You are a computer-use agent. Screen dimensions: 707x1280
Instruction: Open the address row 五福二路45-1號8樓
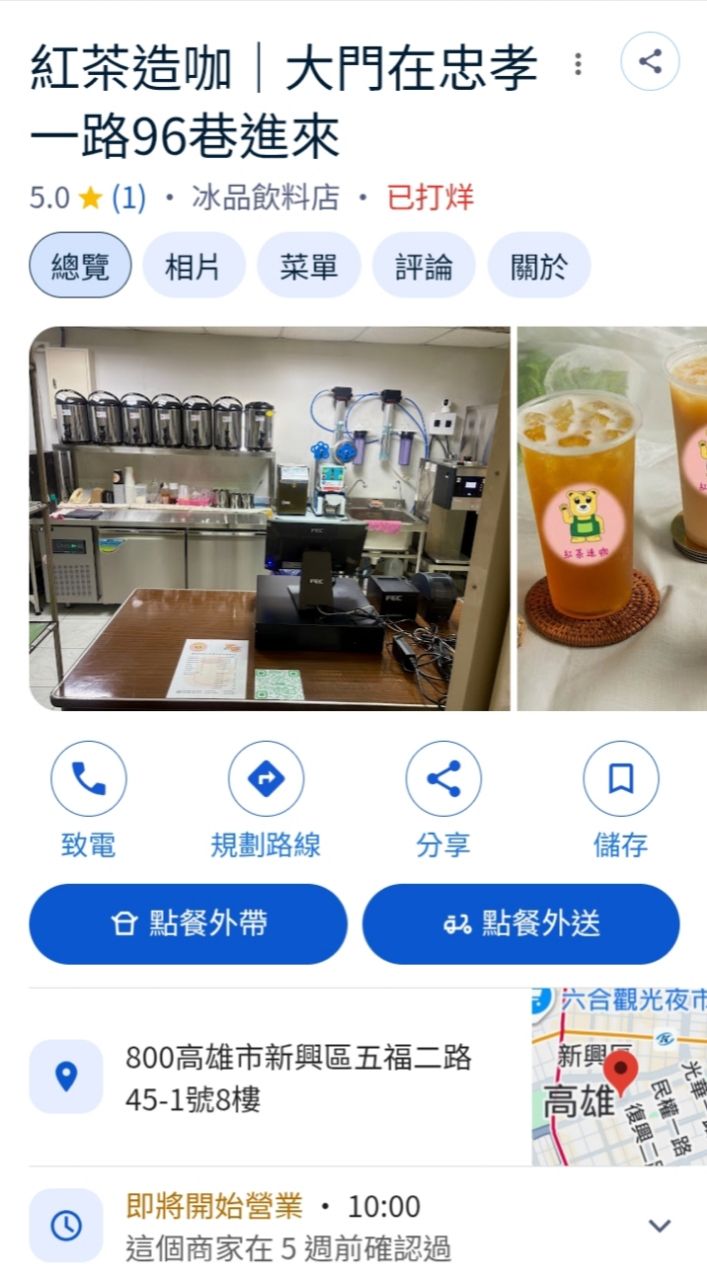pyautogui.click(x=297, y=1078)
